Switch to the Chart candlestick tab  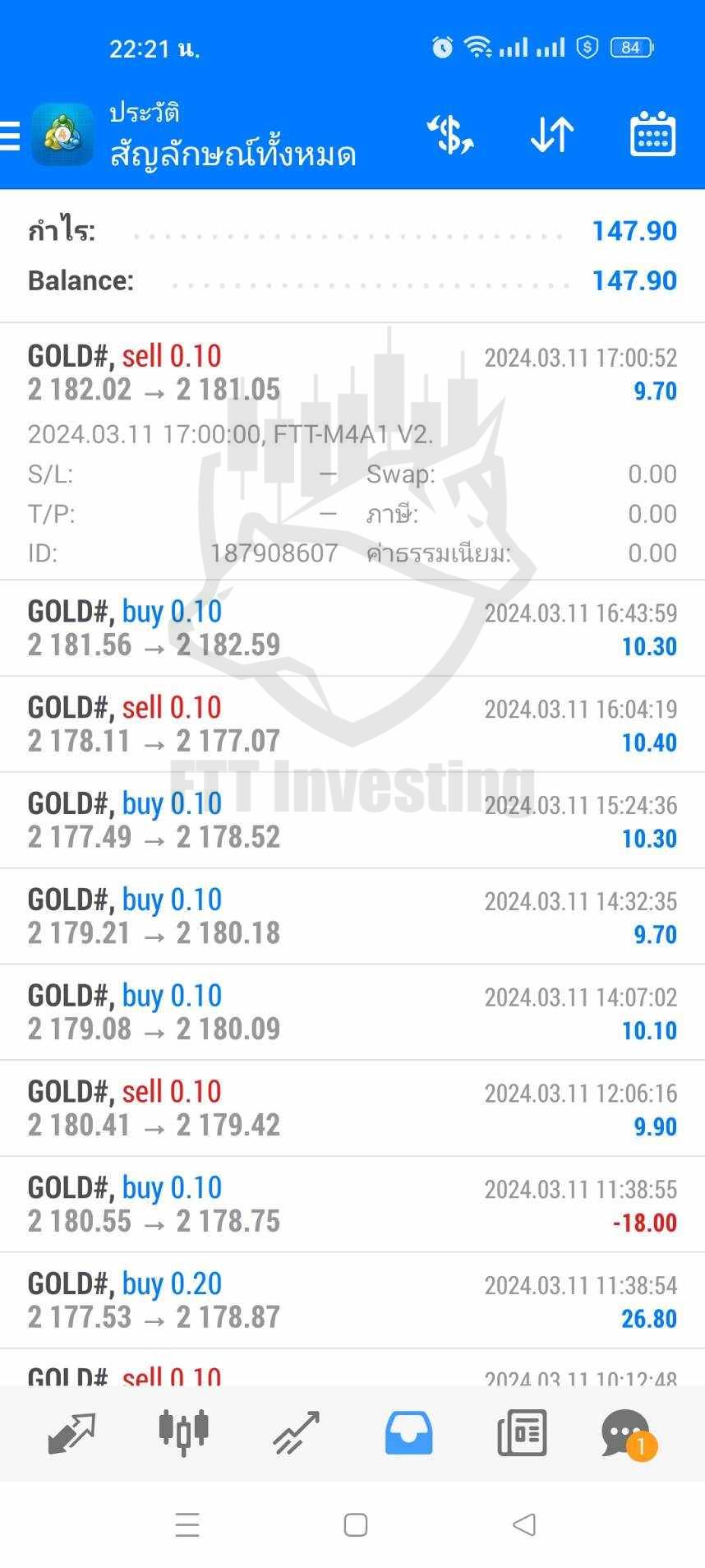click(183, 1432)
